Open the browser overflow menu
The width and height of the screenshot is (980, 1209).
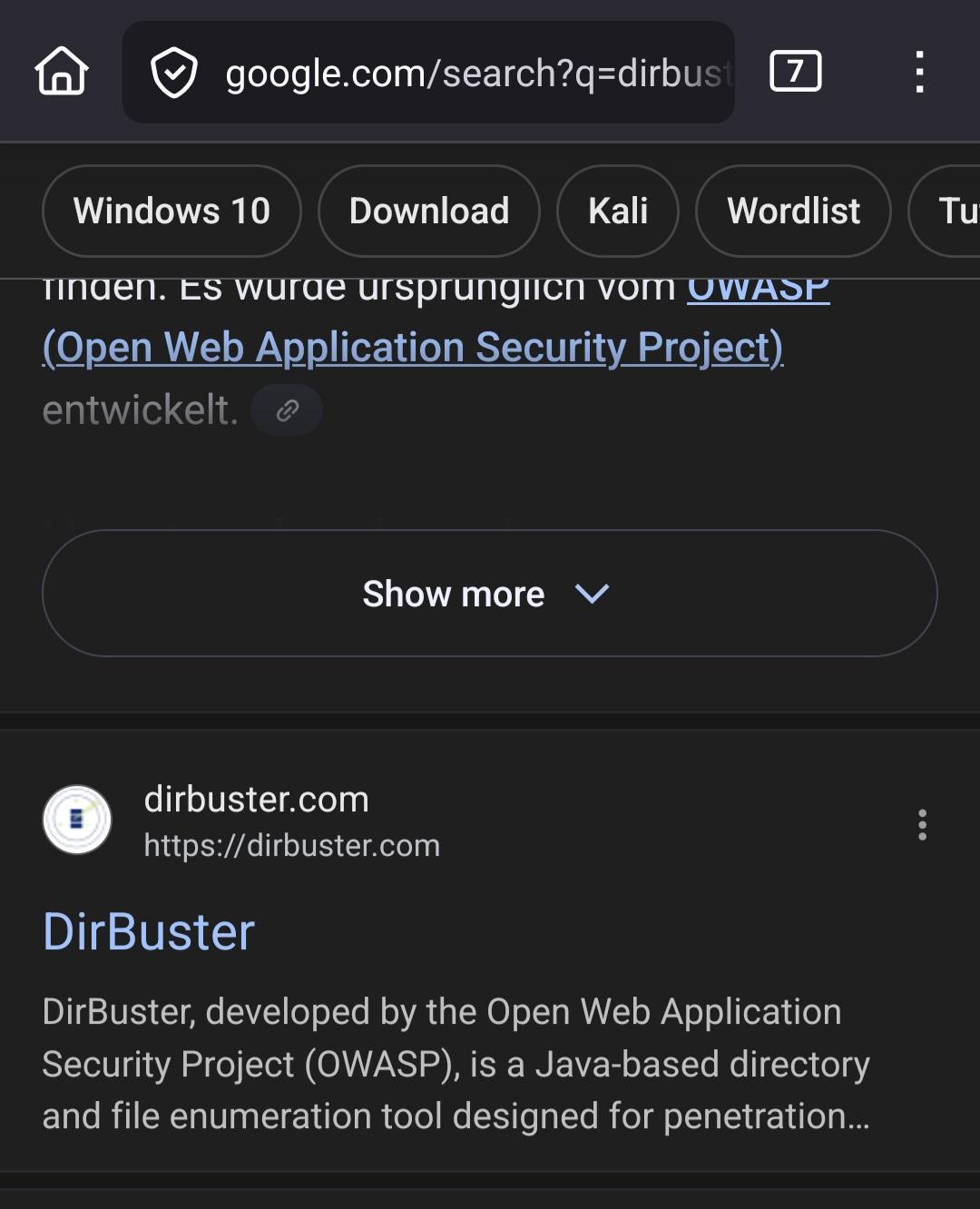(x=919, y=72)
